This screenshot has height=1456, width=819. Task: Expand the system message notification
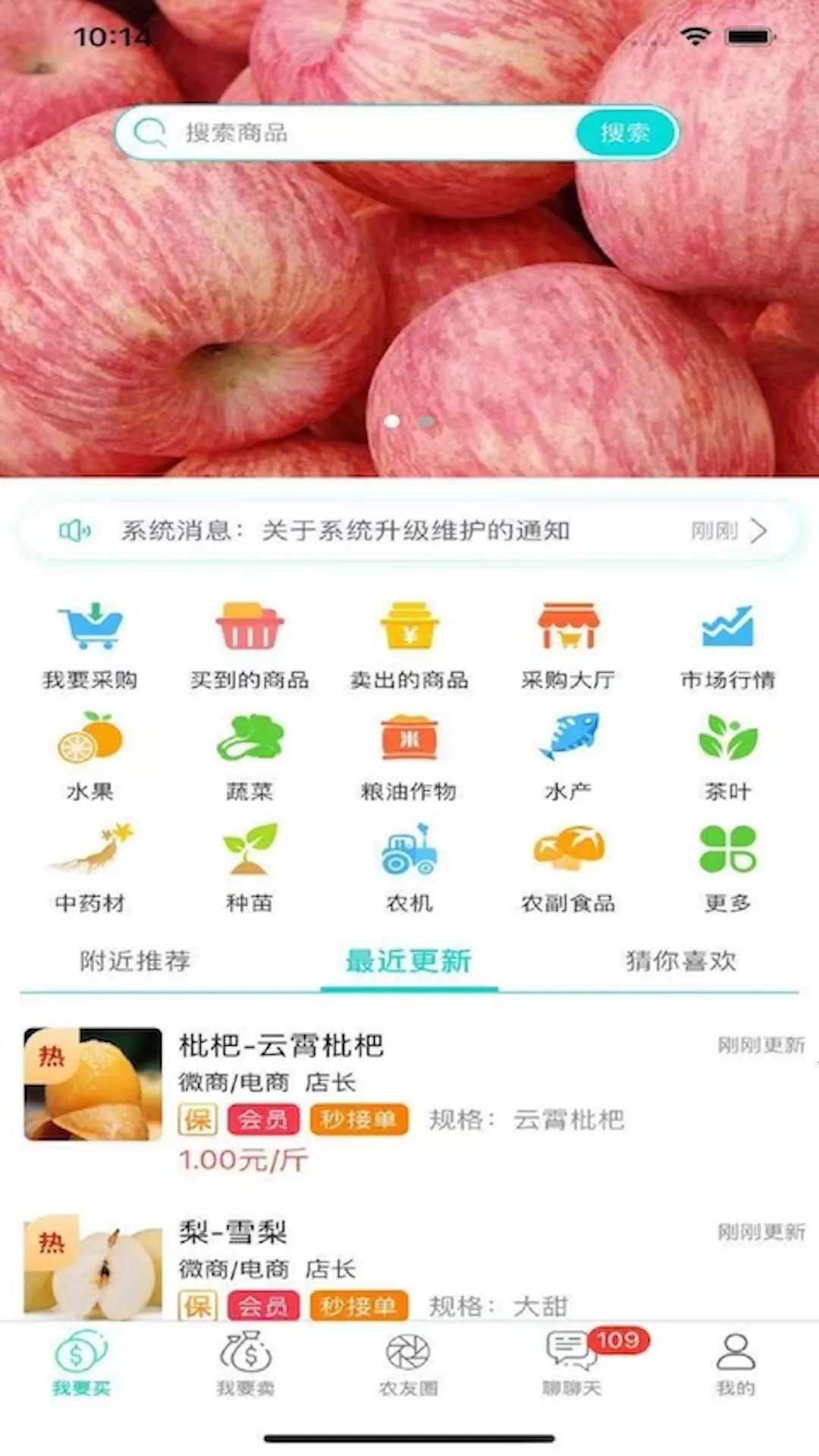(x=409, y=531)
